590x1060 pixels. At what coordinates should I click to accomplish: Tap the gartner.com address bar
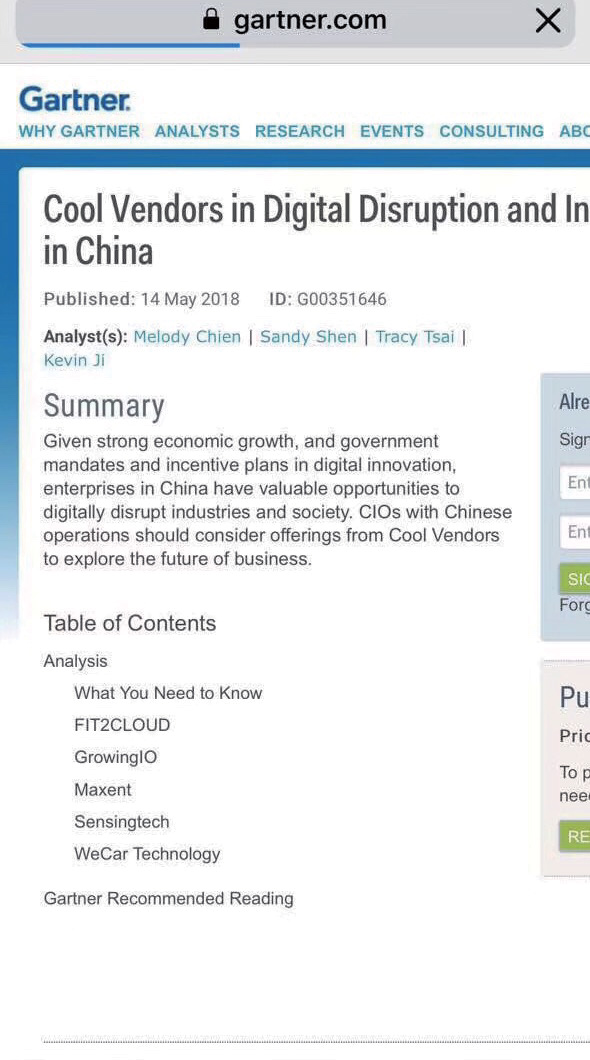[x=295, y=21]
